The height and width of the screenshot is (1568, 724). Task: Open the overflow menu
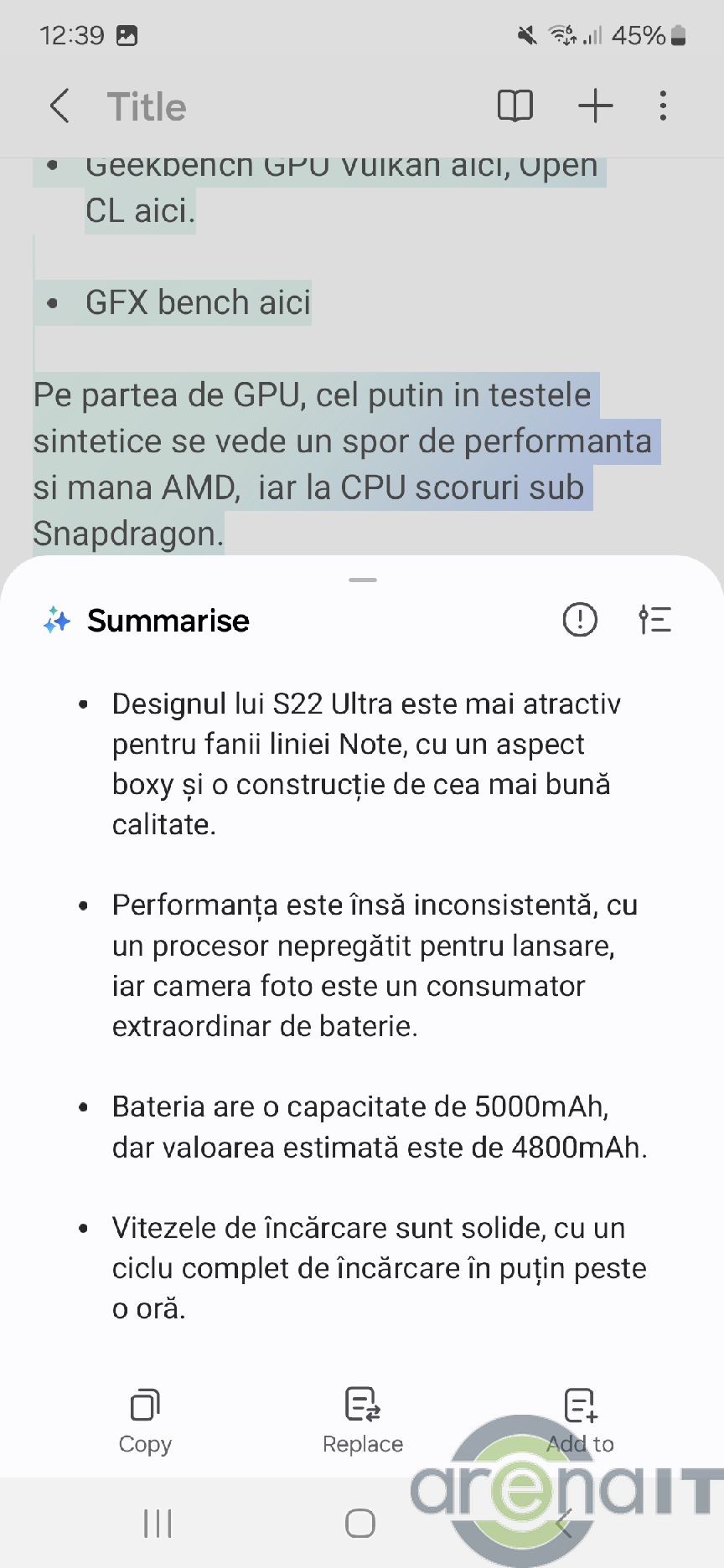click(663, 106)
